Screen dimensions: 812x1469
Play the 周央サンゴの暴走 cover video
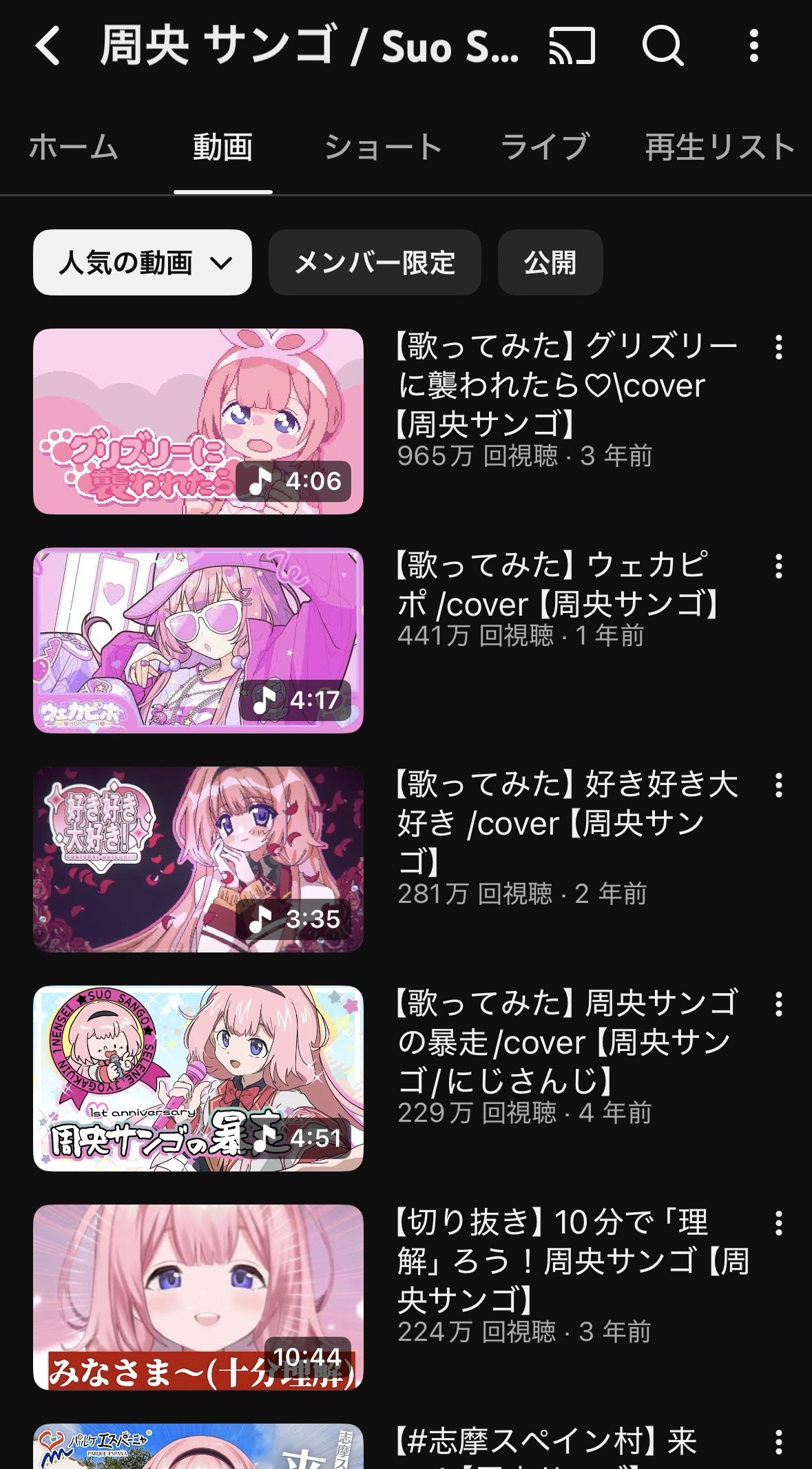(x=198, y=1079)
